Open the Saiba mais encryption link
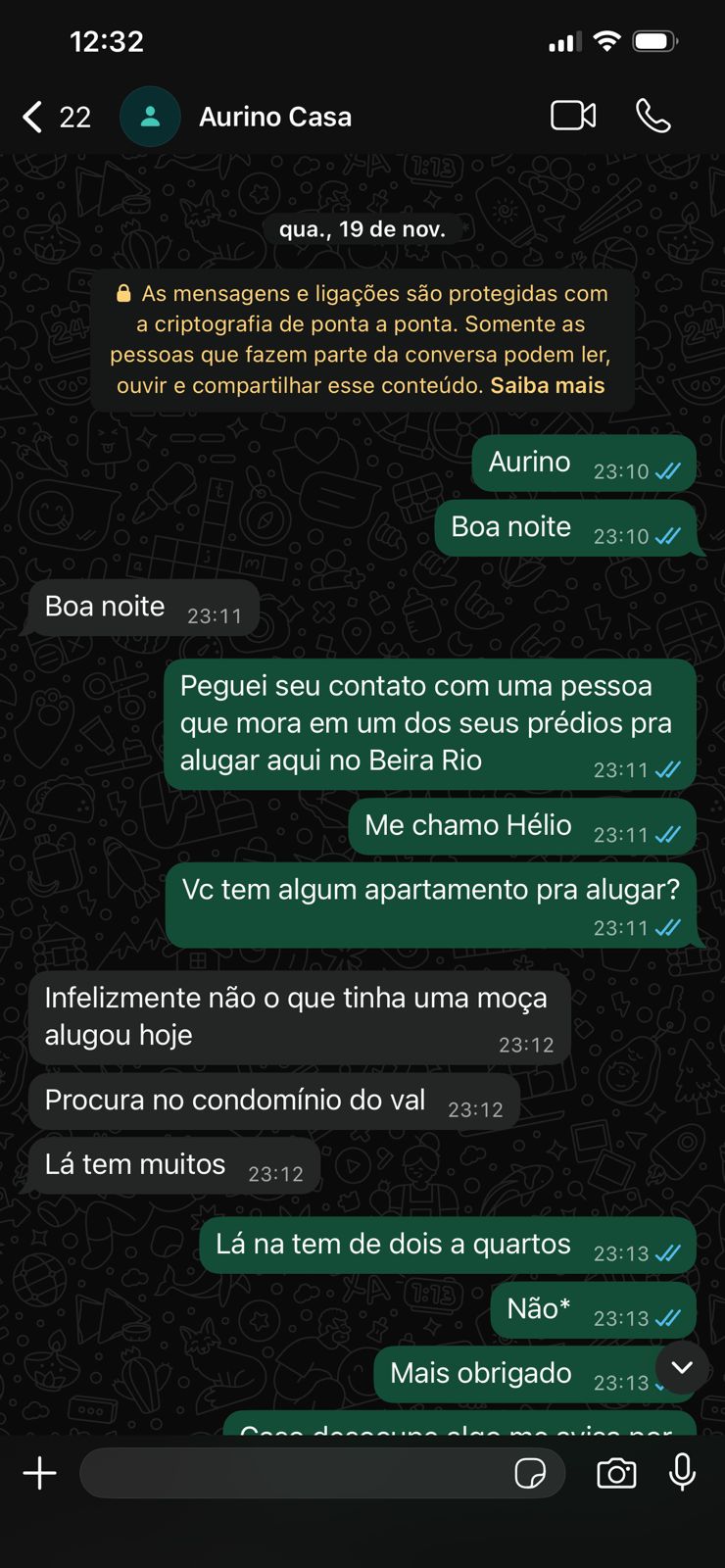The image size is (725, 1568). click(547, 385)
